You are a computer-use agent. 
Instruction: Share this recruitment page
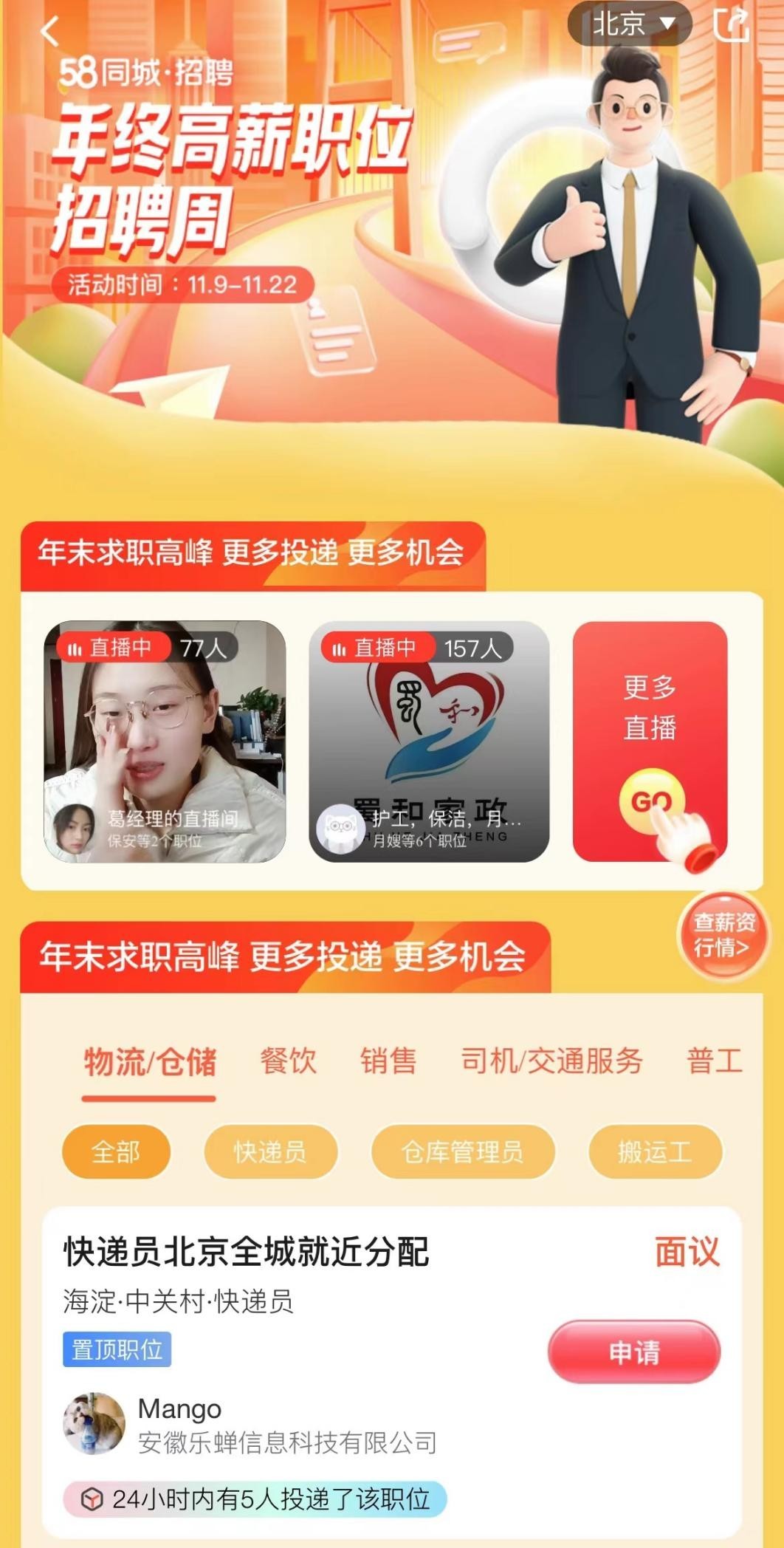pyautogui.click(x=731, y=24)
